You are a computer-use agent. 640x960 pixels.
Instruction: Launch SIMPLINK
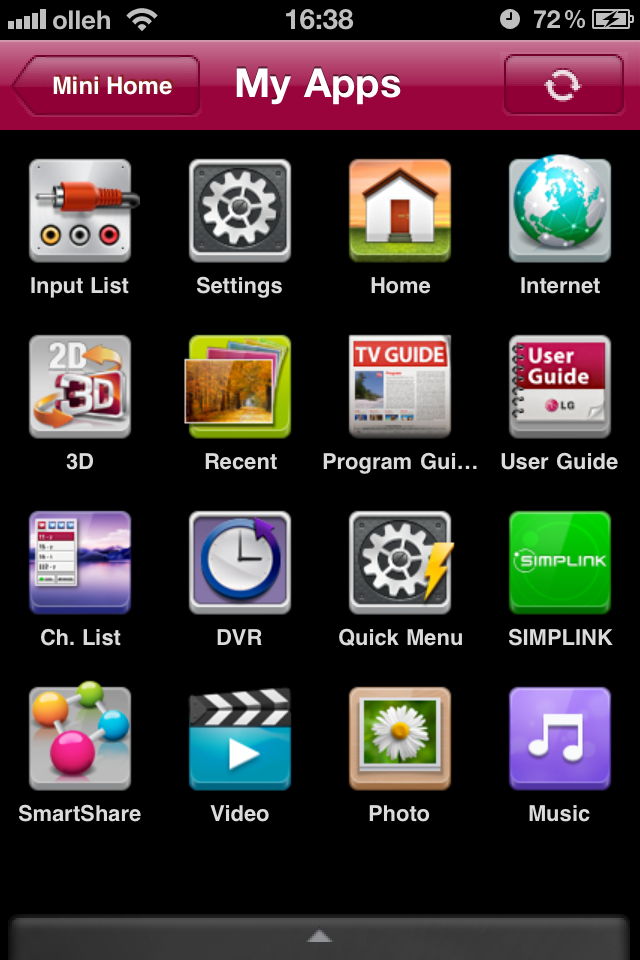(x=560, y=563)
